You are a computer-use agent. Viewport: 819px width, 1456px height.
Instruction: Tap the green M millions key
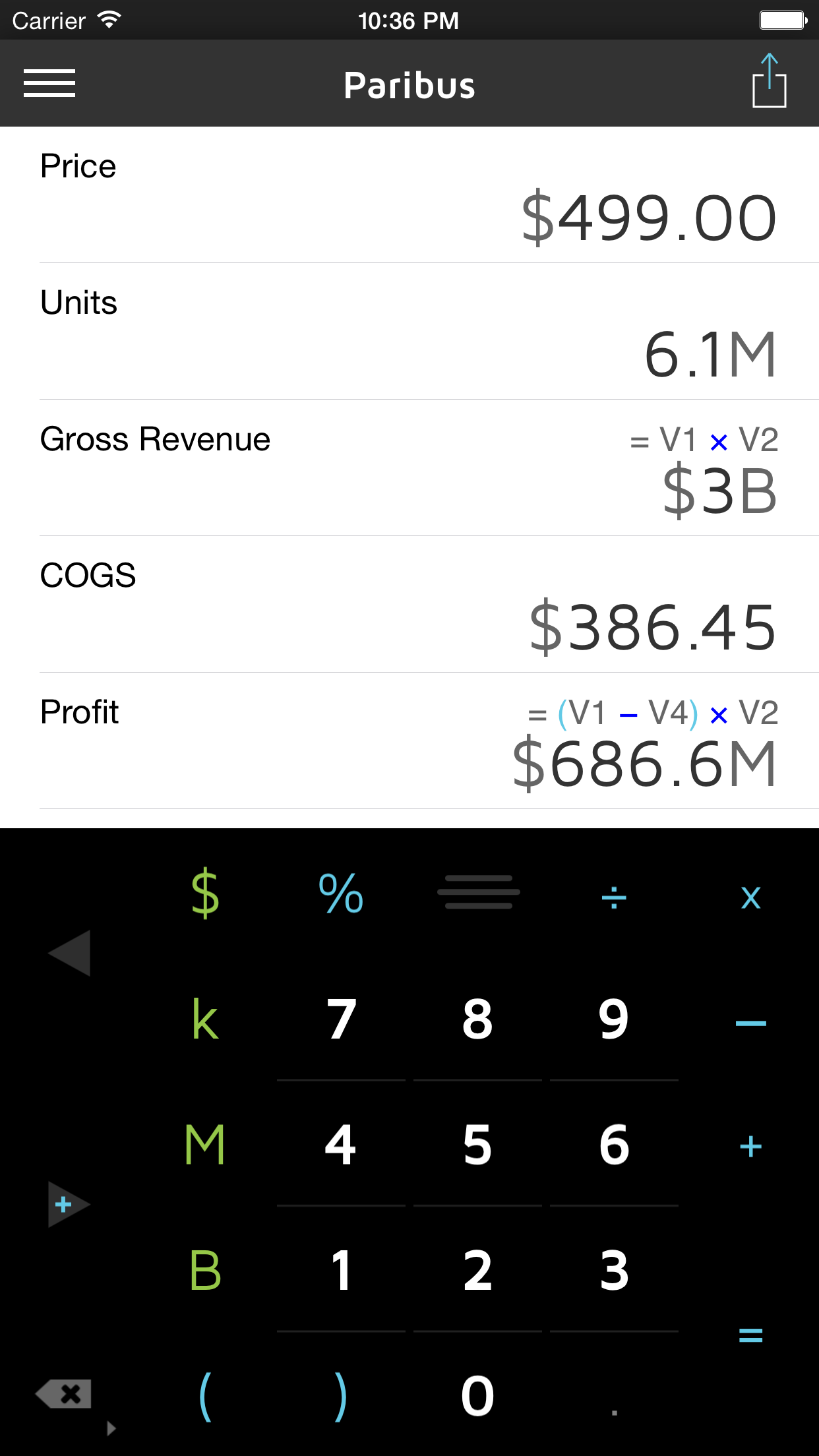click(x=205, y=1145)
